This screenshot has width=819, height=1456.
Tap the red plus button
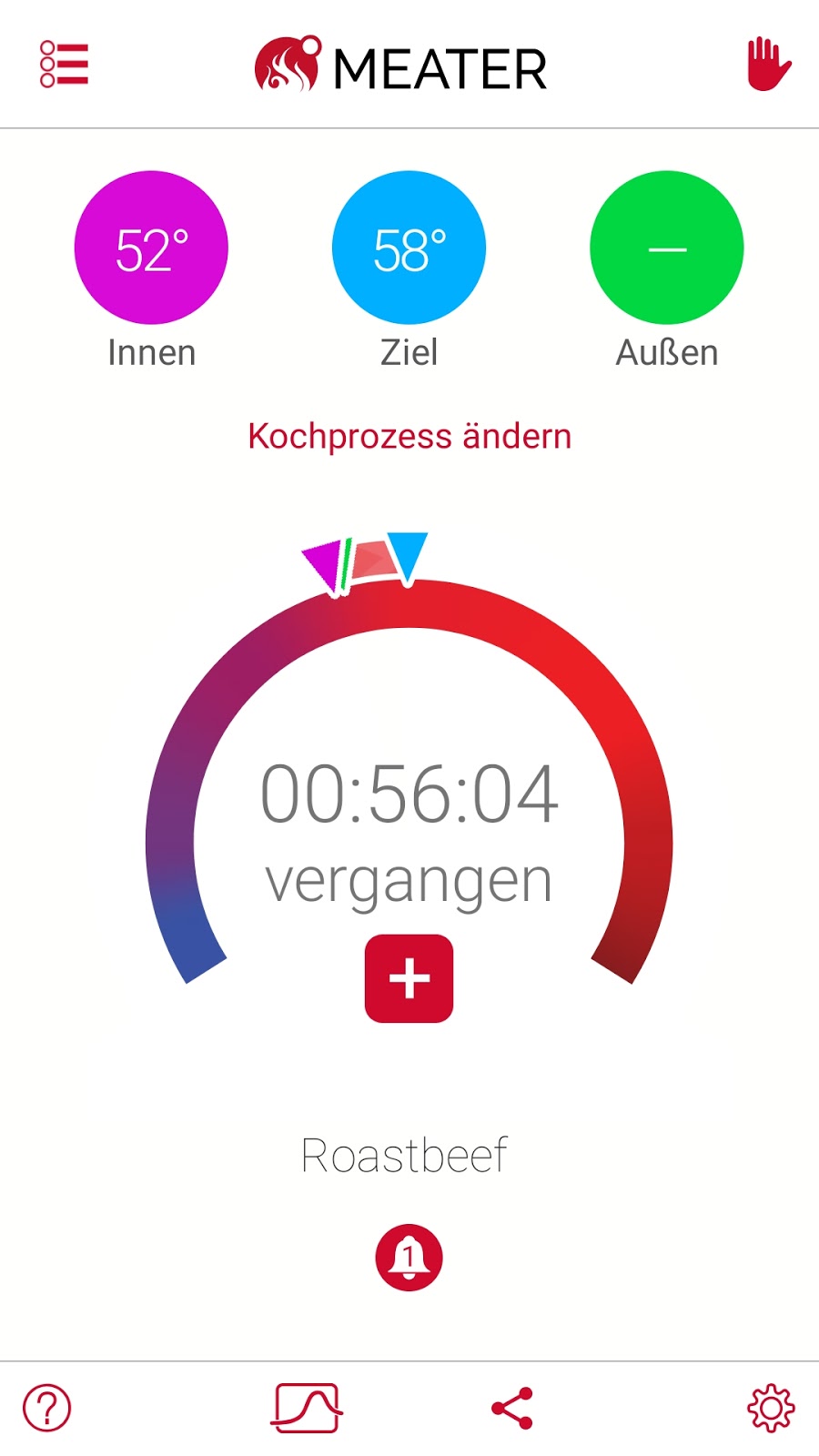coord(409,978)
